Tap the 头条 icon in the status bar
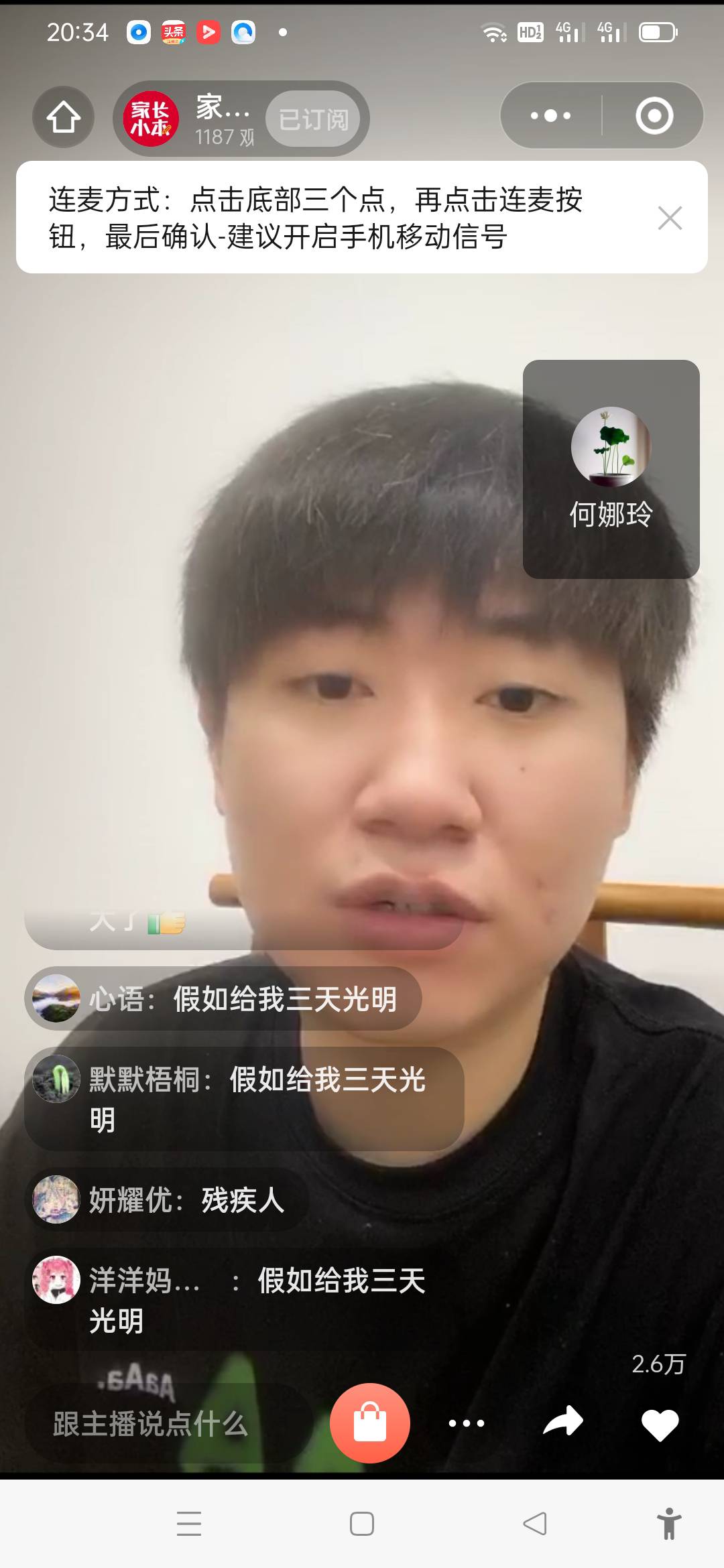The width and height of the screenshot is (724, 1568). (x=172, y=32)
